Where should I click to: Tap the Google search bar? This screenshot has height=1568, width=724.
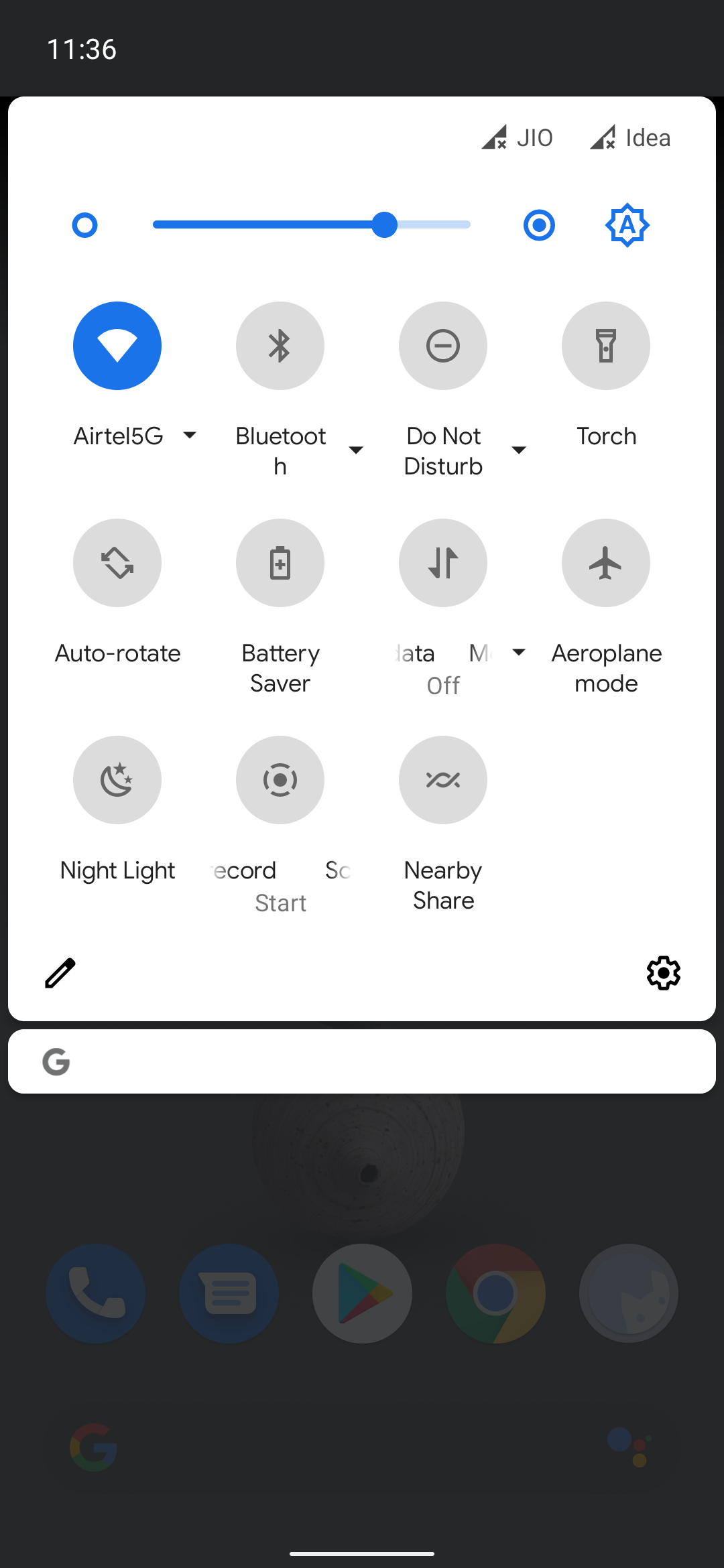(362, 1061)
